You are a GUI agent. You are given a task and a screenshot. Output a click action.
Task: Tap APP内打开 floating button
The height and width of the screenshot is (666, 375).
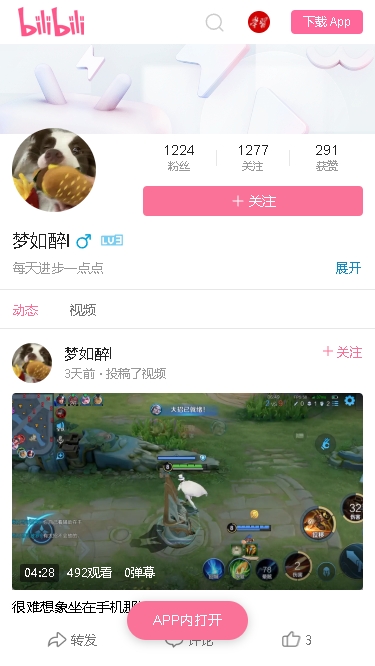tap(187, 620)
